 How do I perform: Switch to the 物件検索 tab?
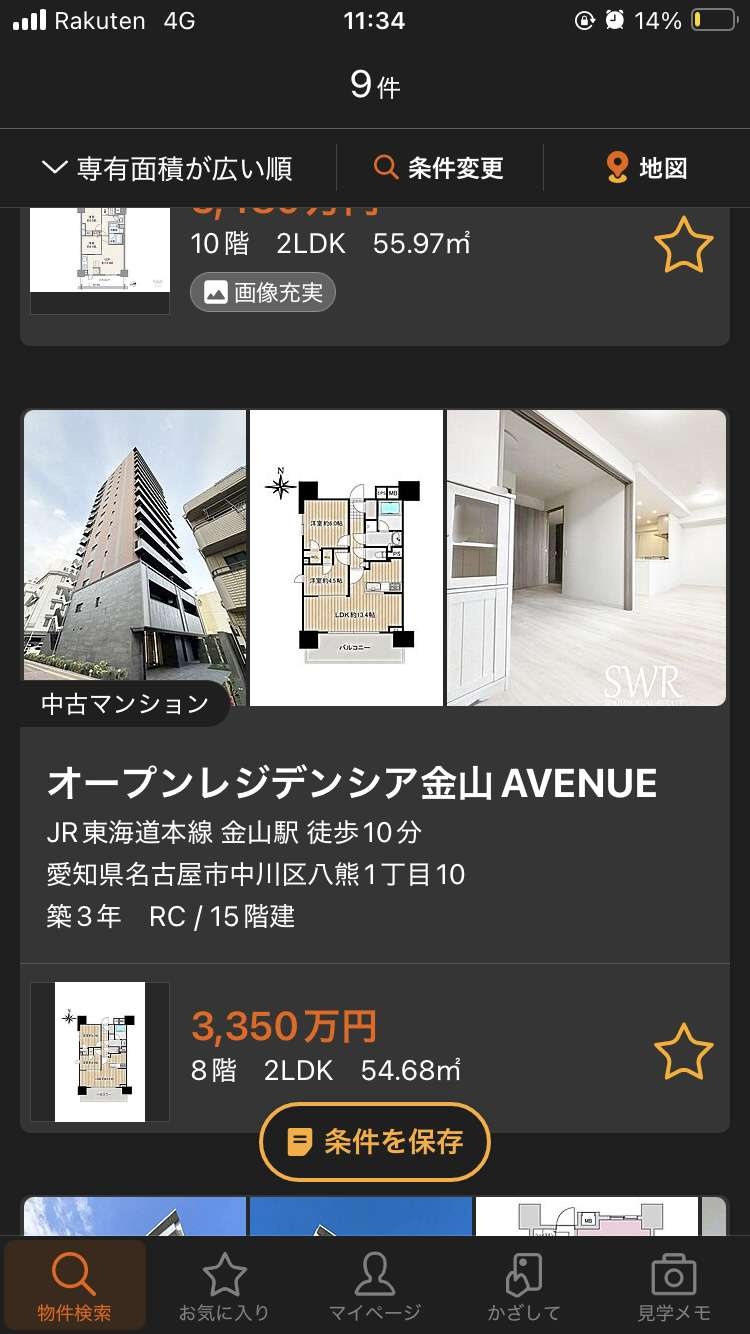[x=75, y=1286]
